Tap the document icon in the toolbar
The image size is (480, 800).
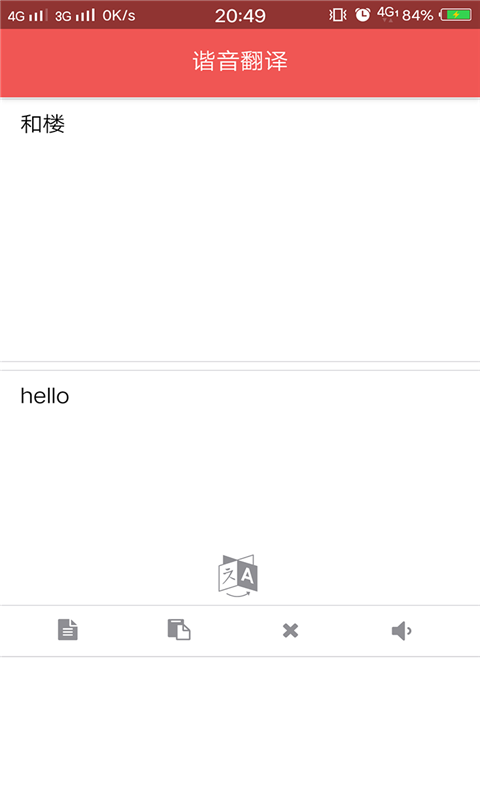click(68, 630)
